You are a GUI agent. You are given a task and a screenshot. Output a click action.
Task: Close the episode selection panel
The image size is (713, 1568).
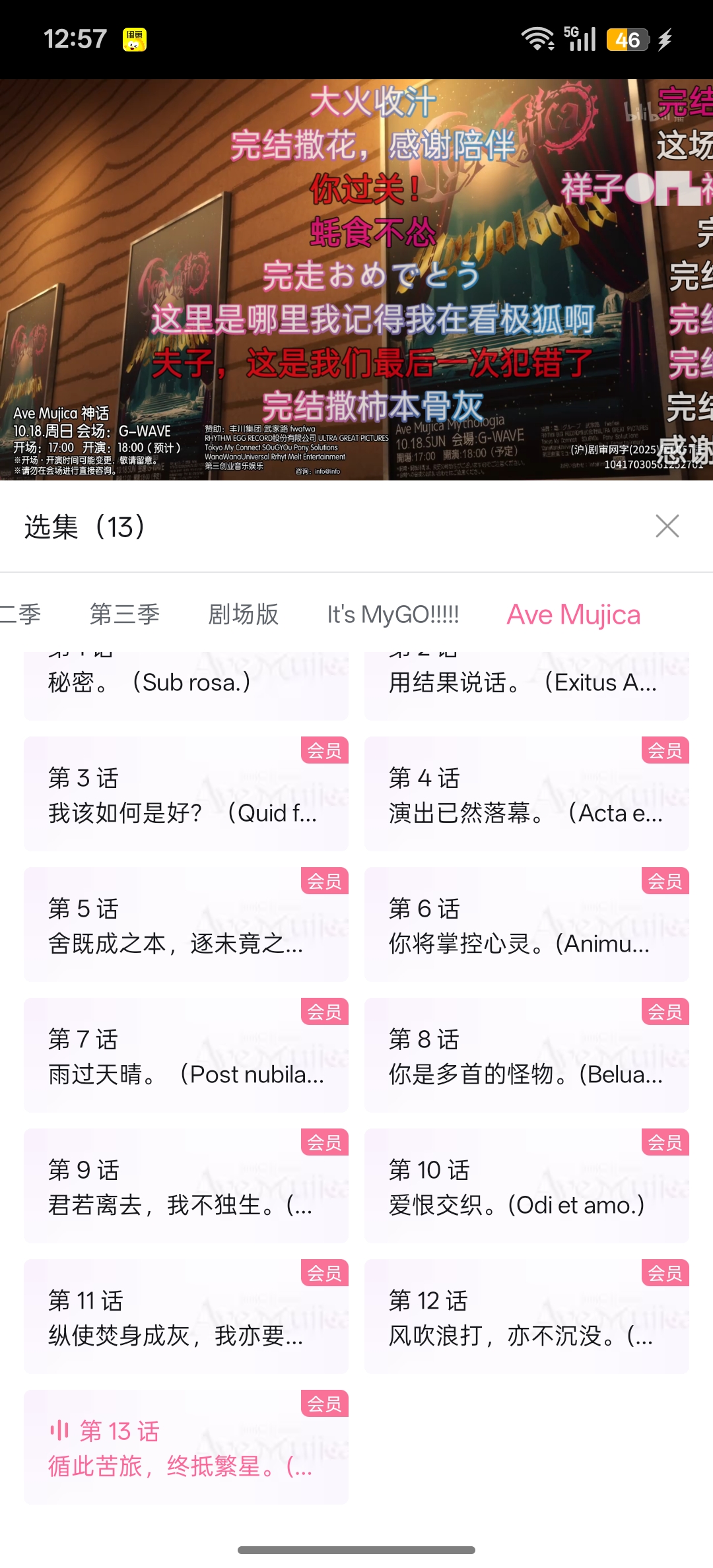coord(667,526)
